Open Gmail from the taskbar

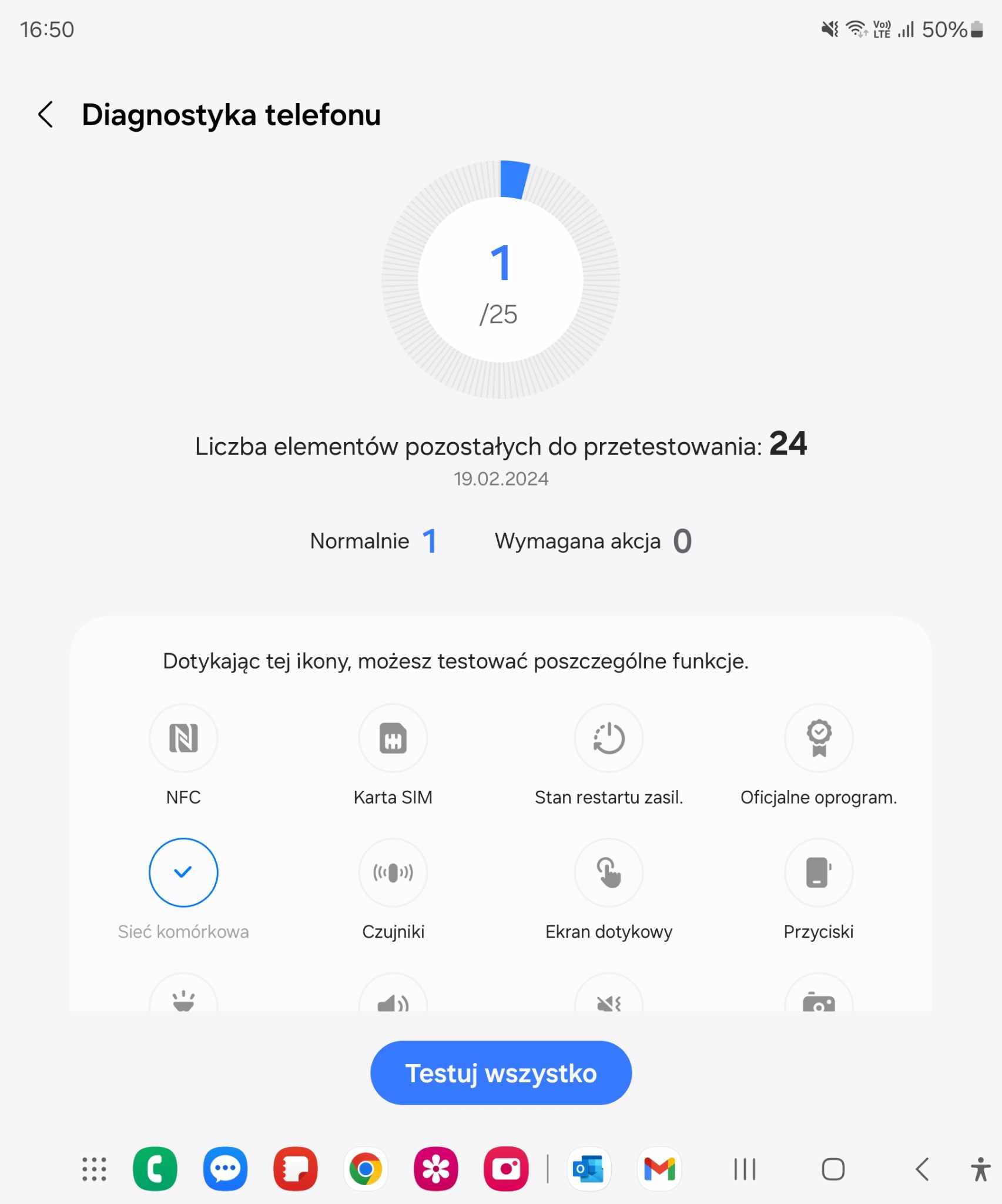(x=659, y=1169)
